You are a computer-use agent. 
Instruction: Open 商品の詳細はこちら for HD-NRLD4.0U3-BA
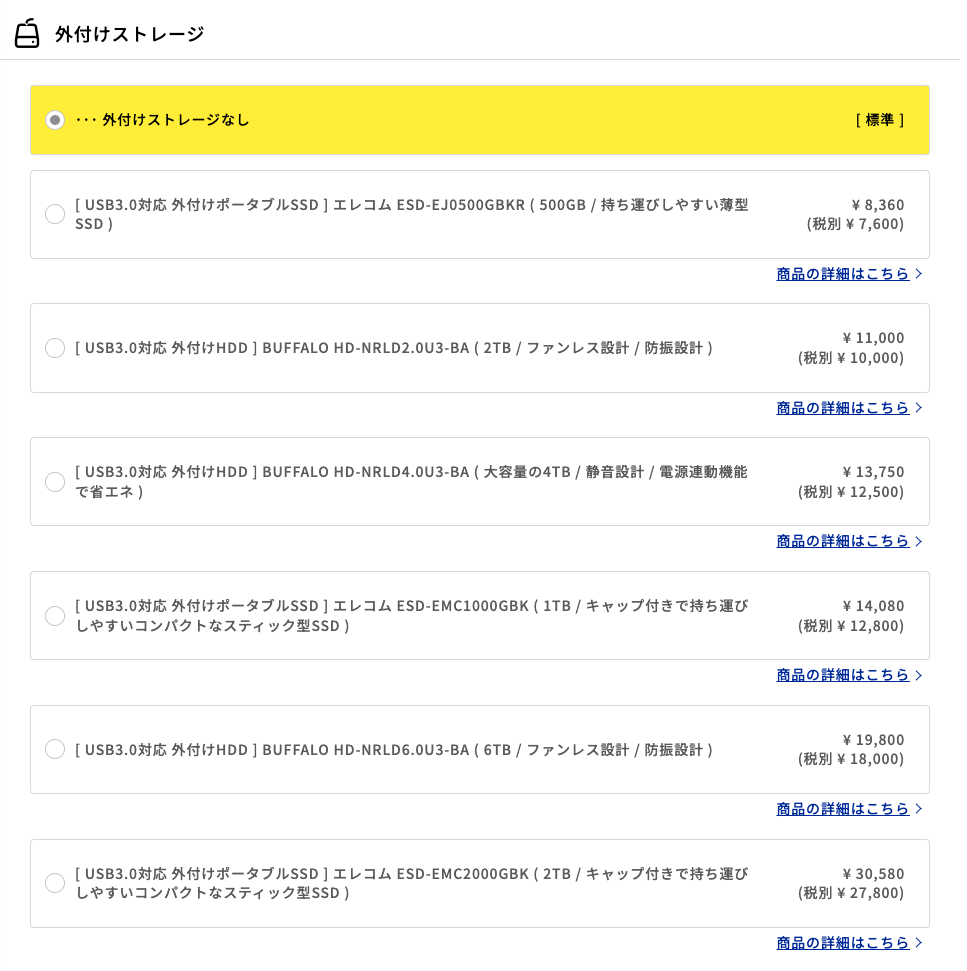(x=843, y=541)
